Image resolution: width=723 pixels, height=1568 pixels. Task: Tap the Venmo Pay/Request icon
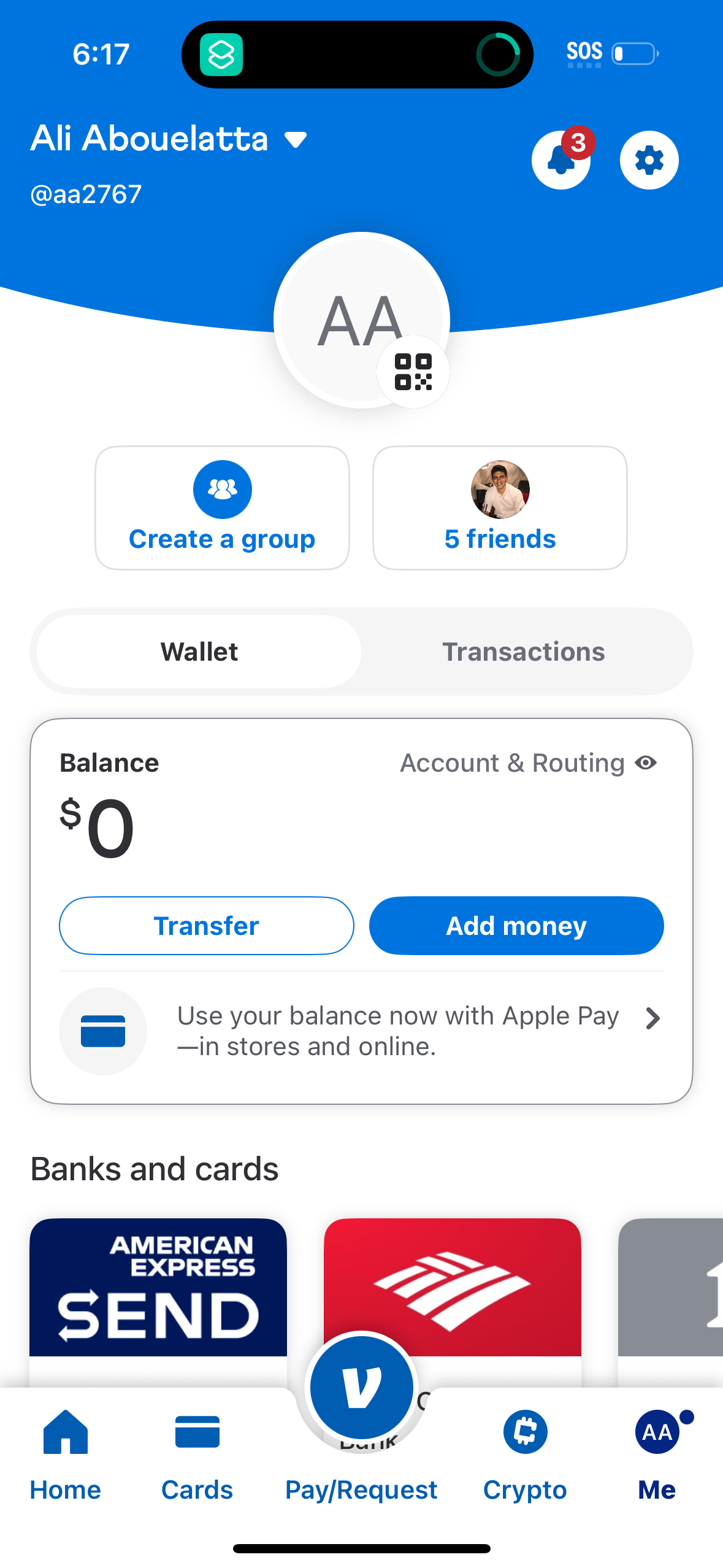[361, 1388]
